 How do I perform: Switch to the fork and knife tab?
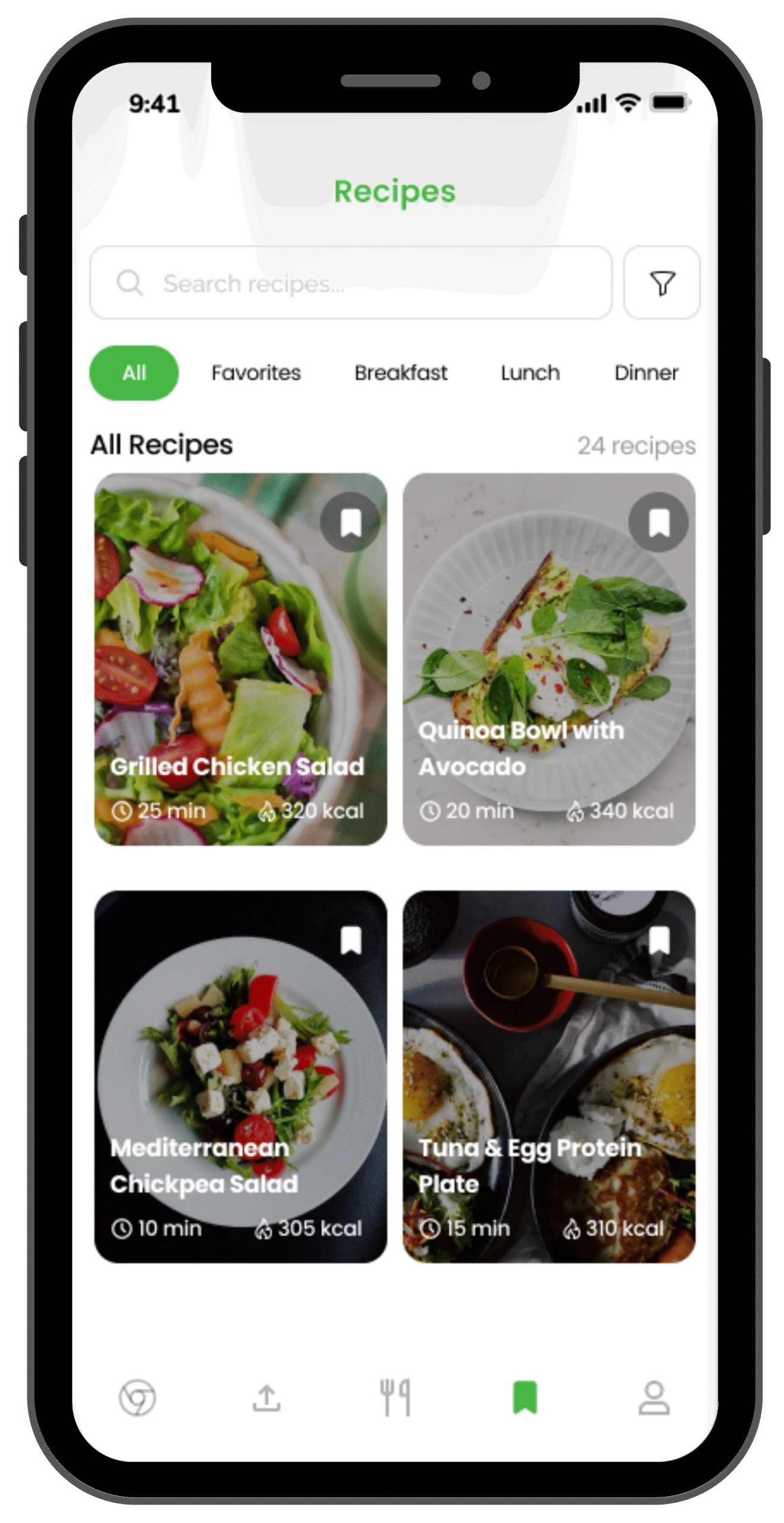395,1397
